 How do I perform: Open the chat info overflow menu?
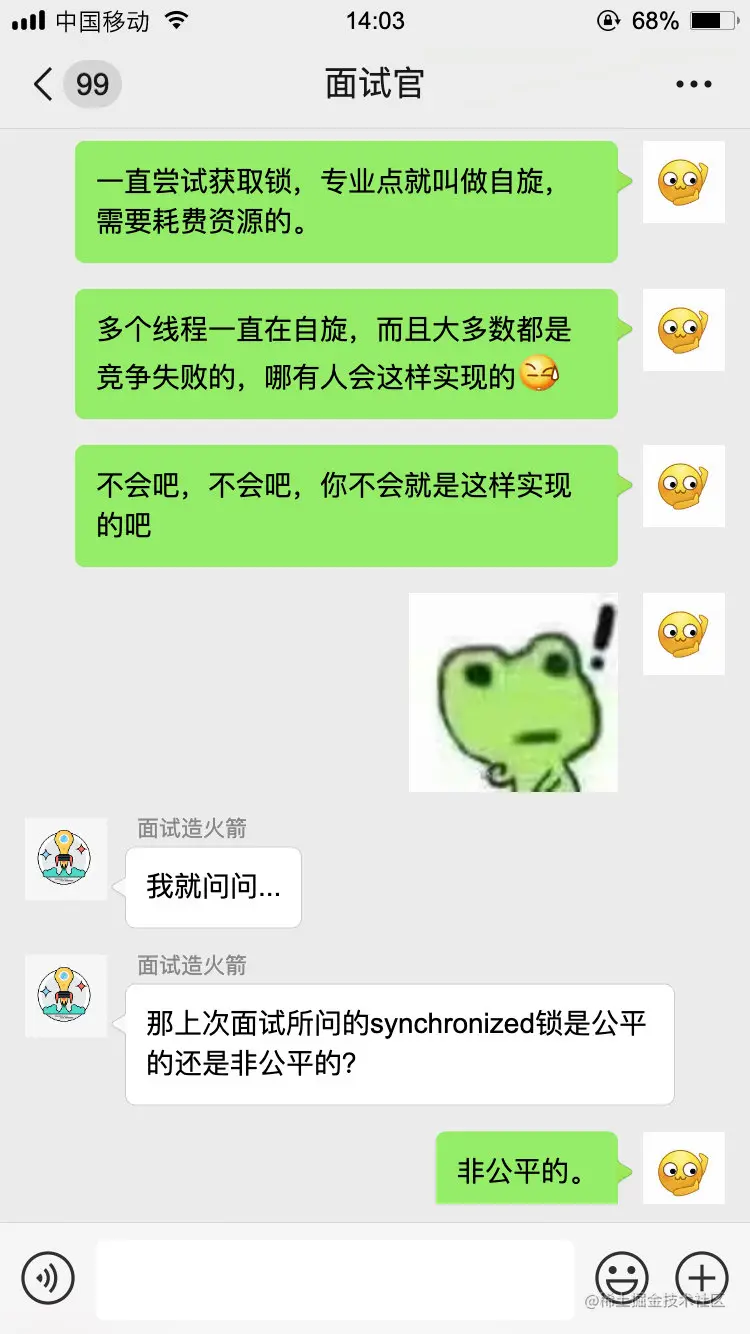(693, 85)
